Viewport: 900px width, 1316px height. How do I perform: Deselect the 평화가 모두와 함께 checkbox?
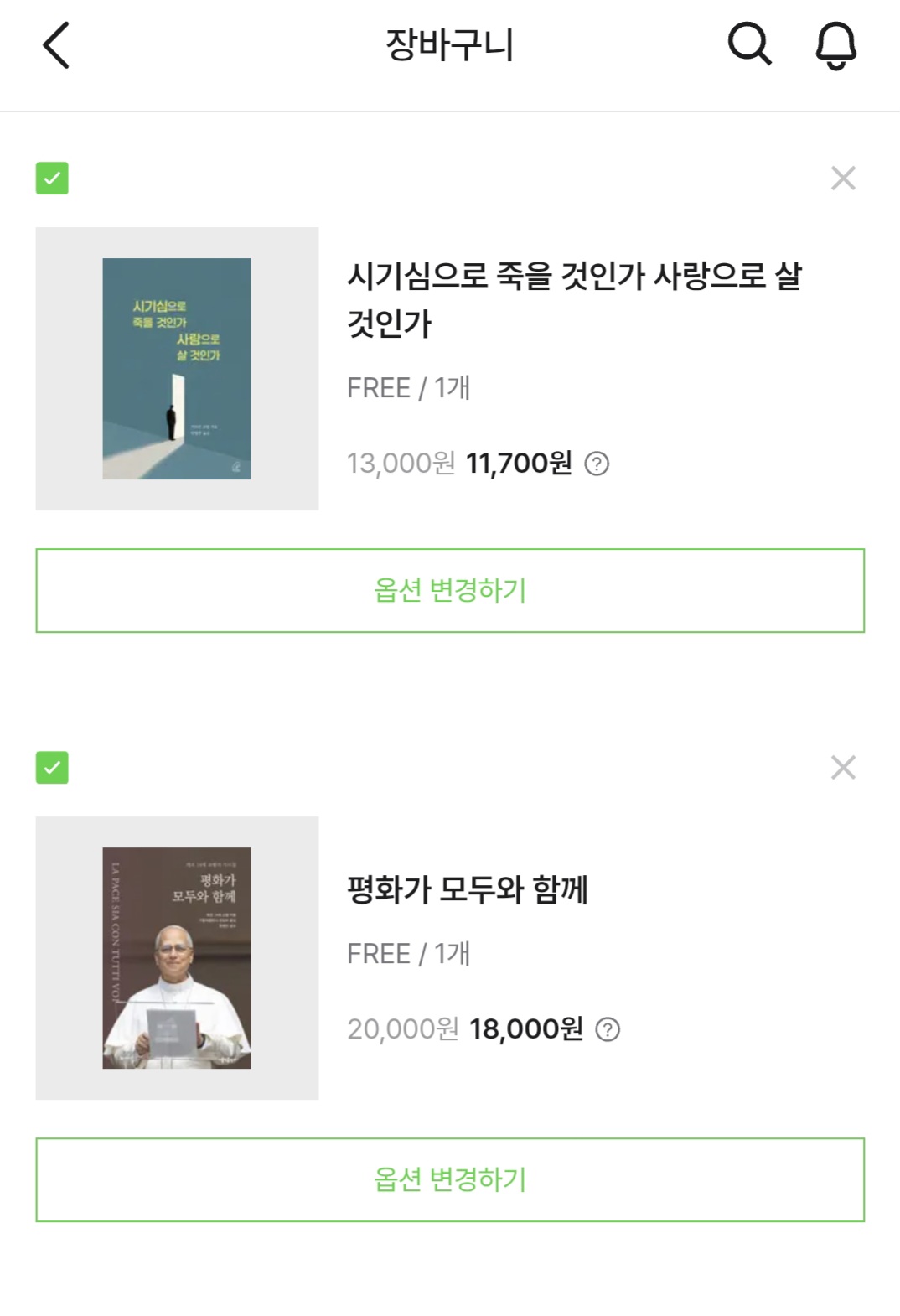pos(52,768)
